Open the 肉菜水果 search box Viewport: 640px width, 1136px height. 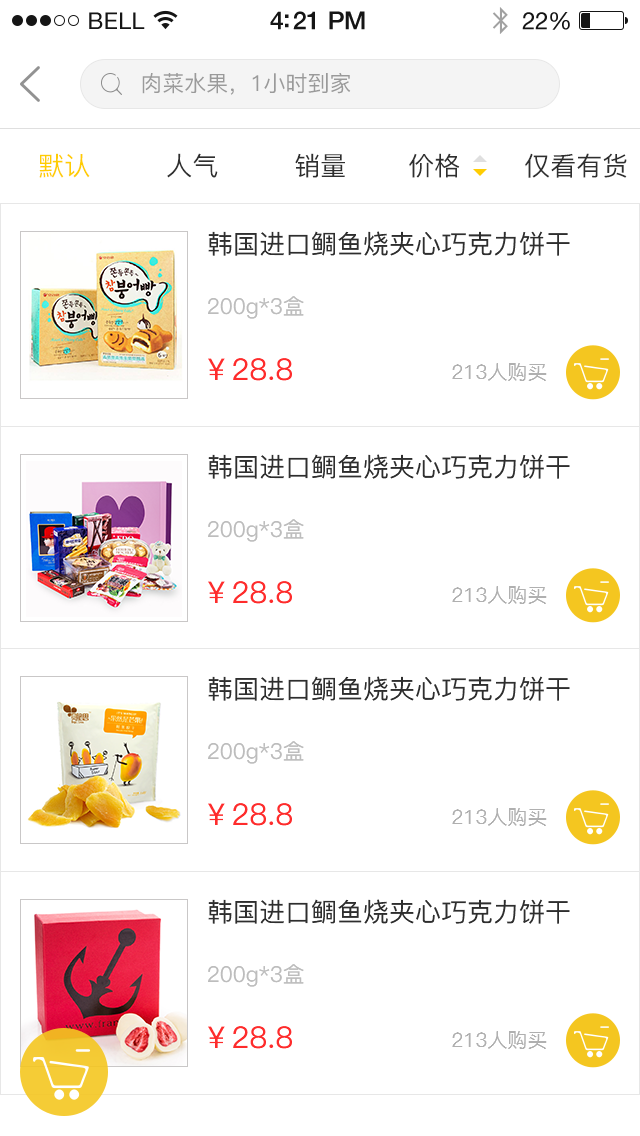(320, 84)
